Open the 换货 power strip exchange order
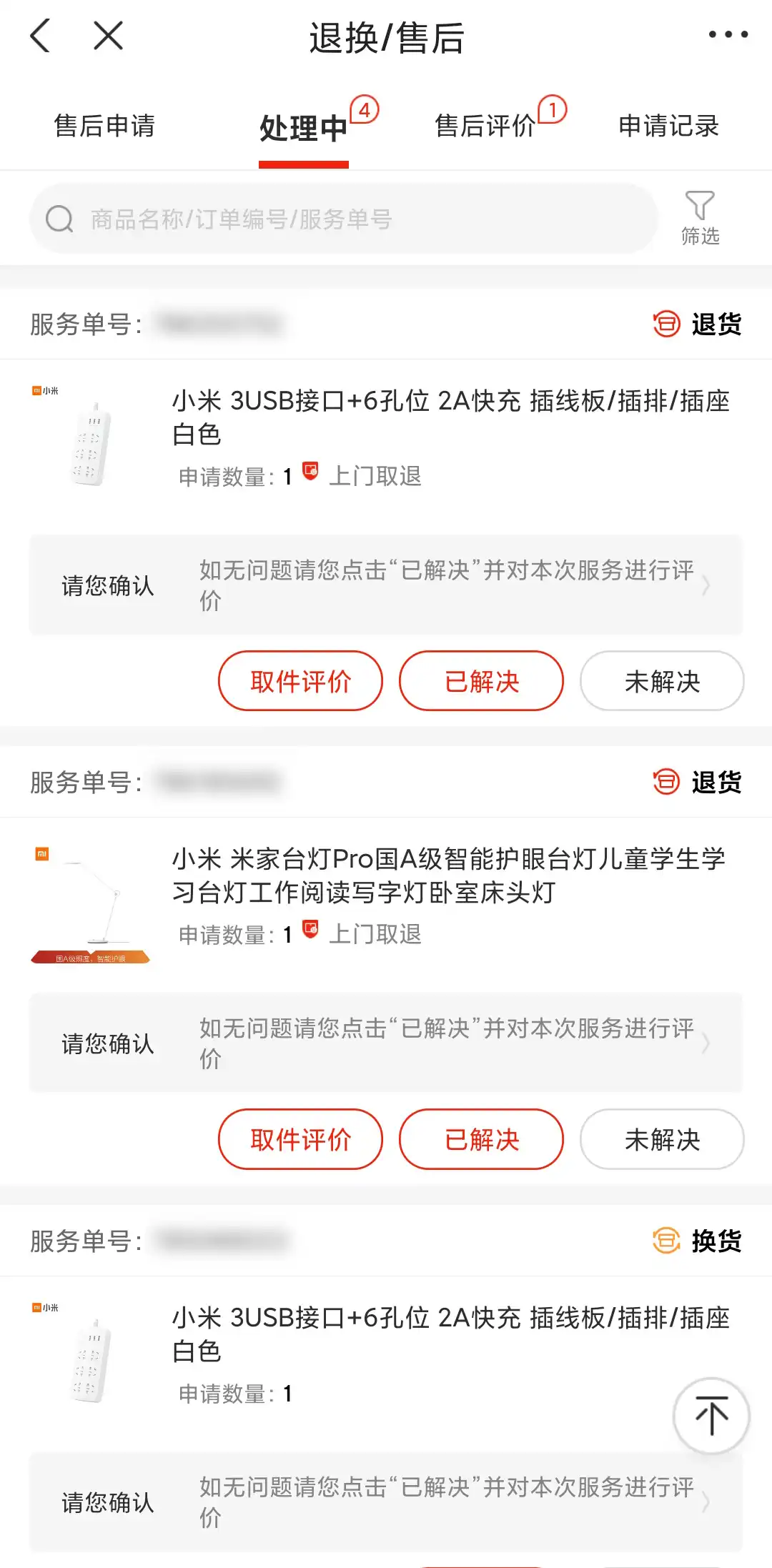The height and width of the screenshot is (1568, 772). click(386, 1349)
